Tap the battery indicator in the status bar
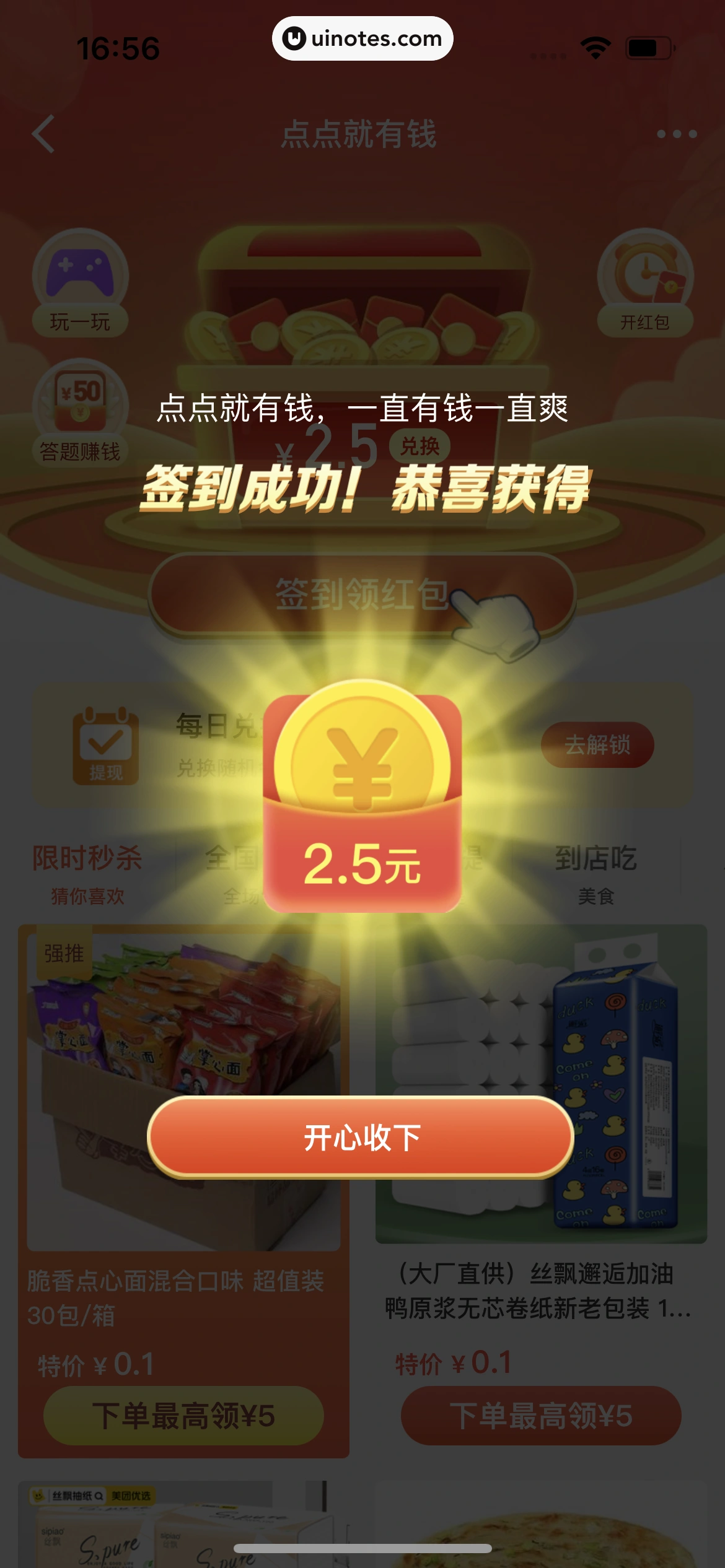The height and width of the screenshot is (1568, 725). click(649, 46)
